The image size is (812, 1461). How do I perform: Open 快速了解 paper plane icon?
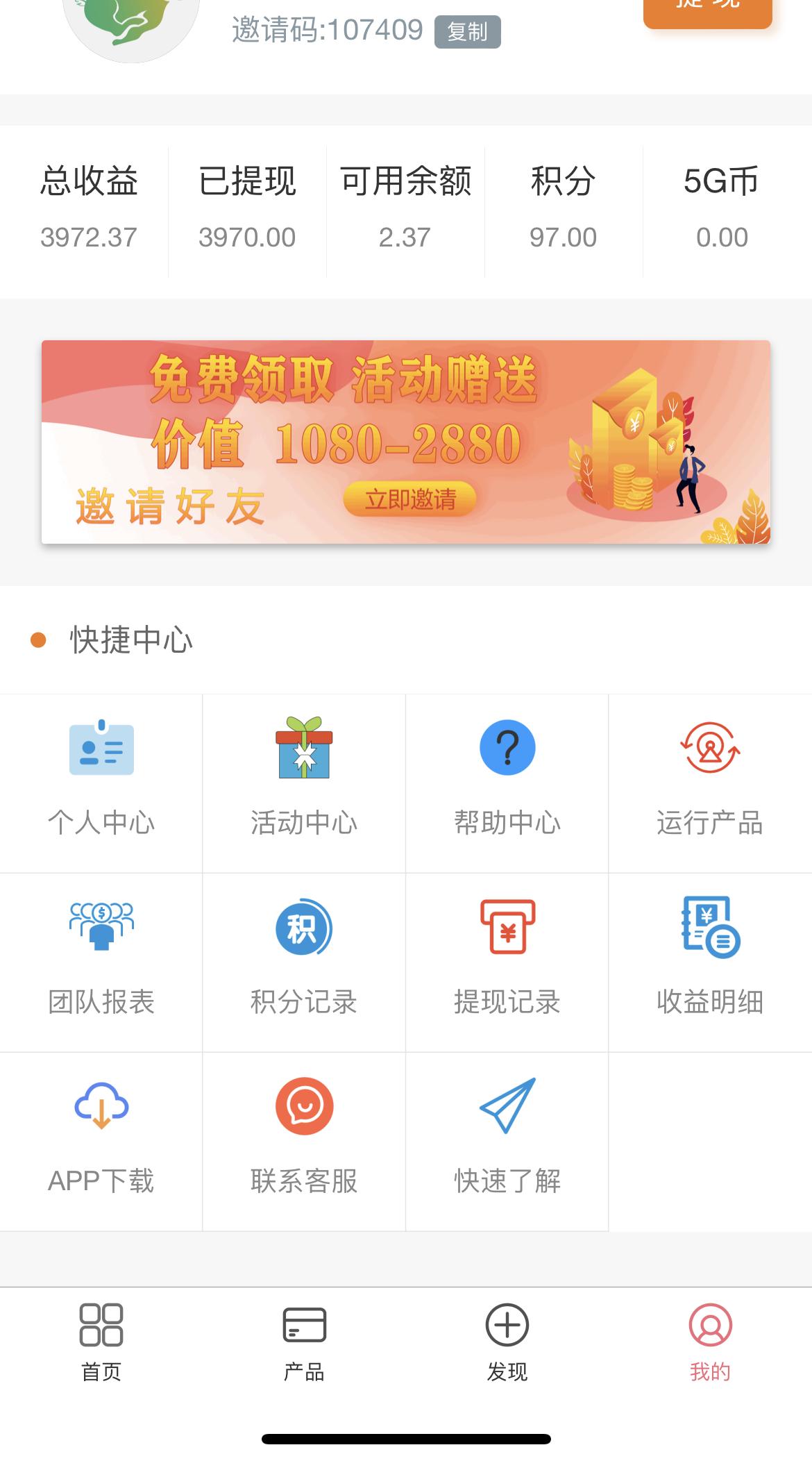coord(507,1103)
